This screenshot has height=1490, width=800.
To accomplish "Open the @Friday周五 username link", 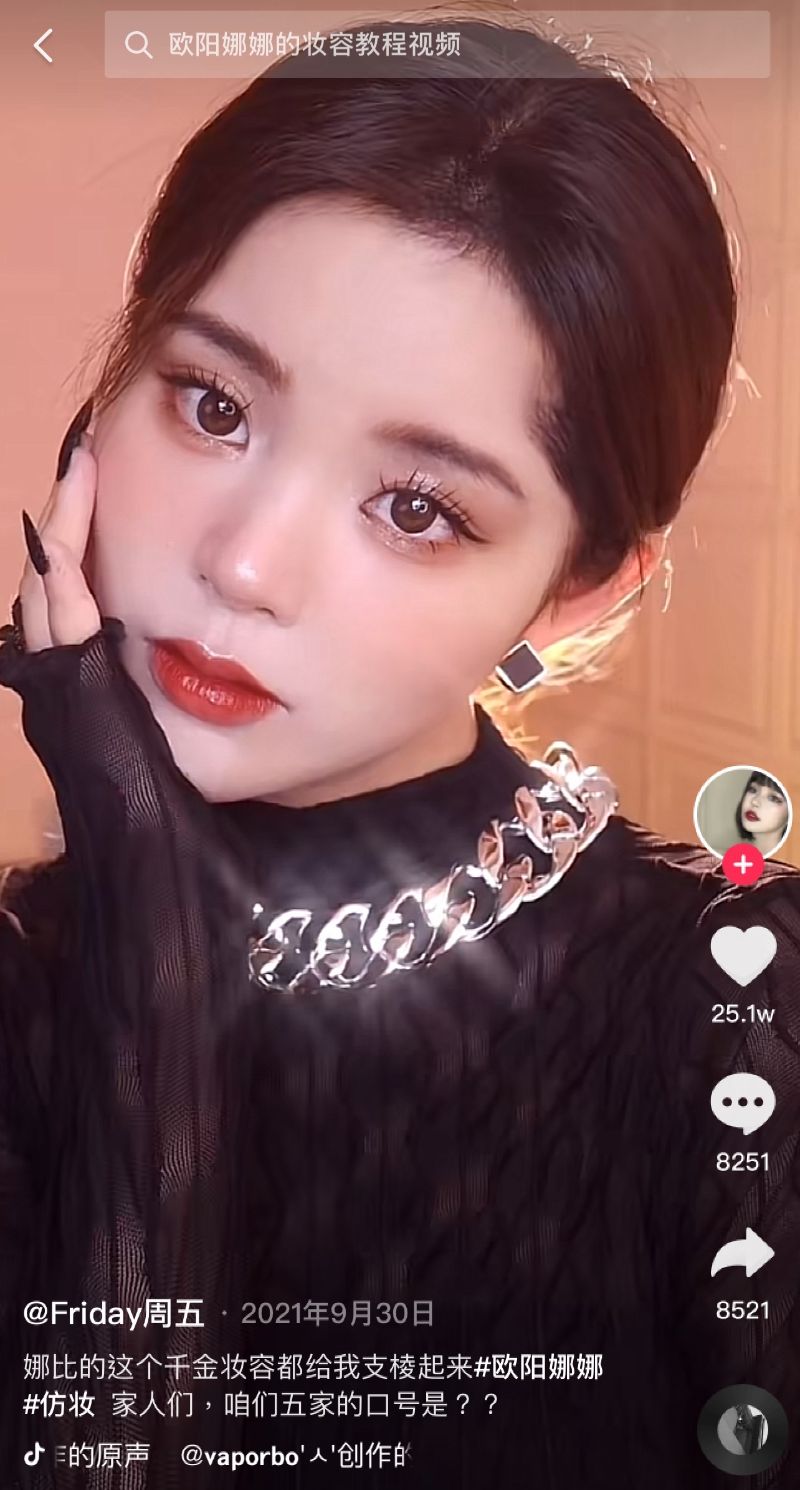I will coord(113,1313).
